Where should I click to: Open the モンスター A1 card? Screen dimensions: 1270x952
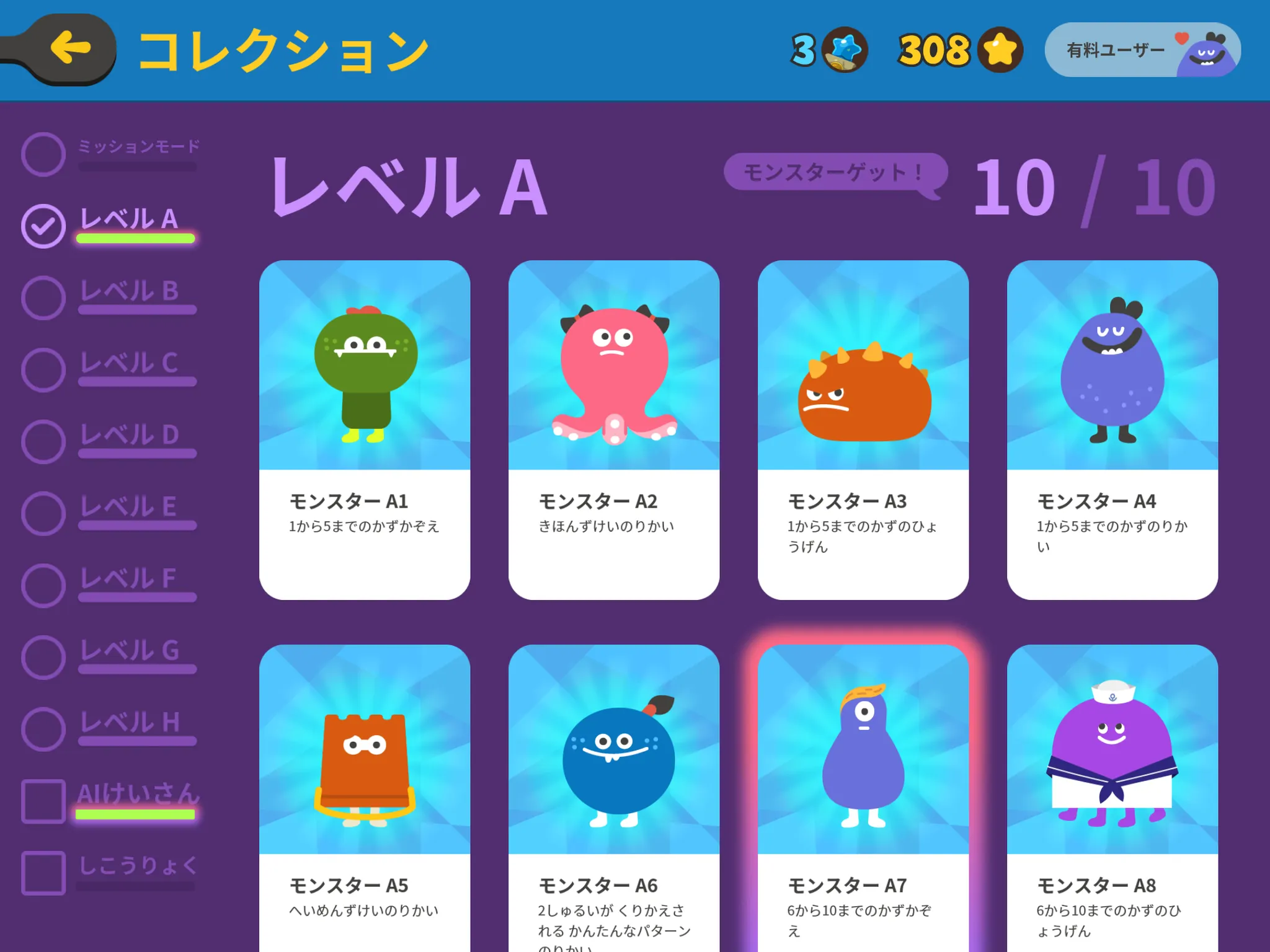pos(365,429)
